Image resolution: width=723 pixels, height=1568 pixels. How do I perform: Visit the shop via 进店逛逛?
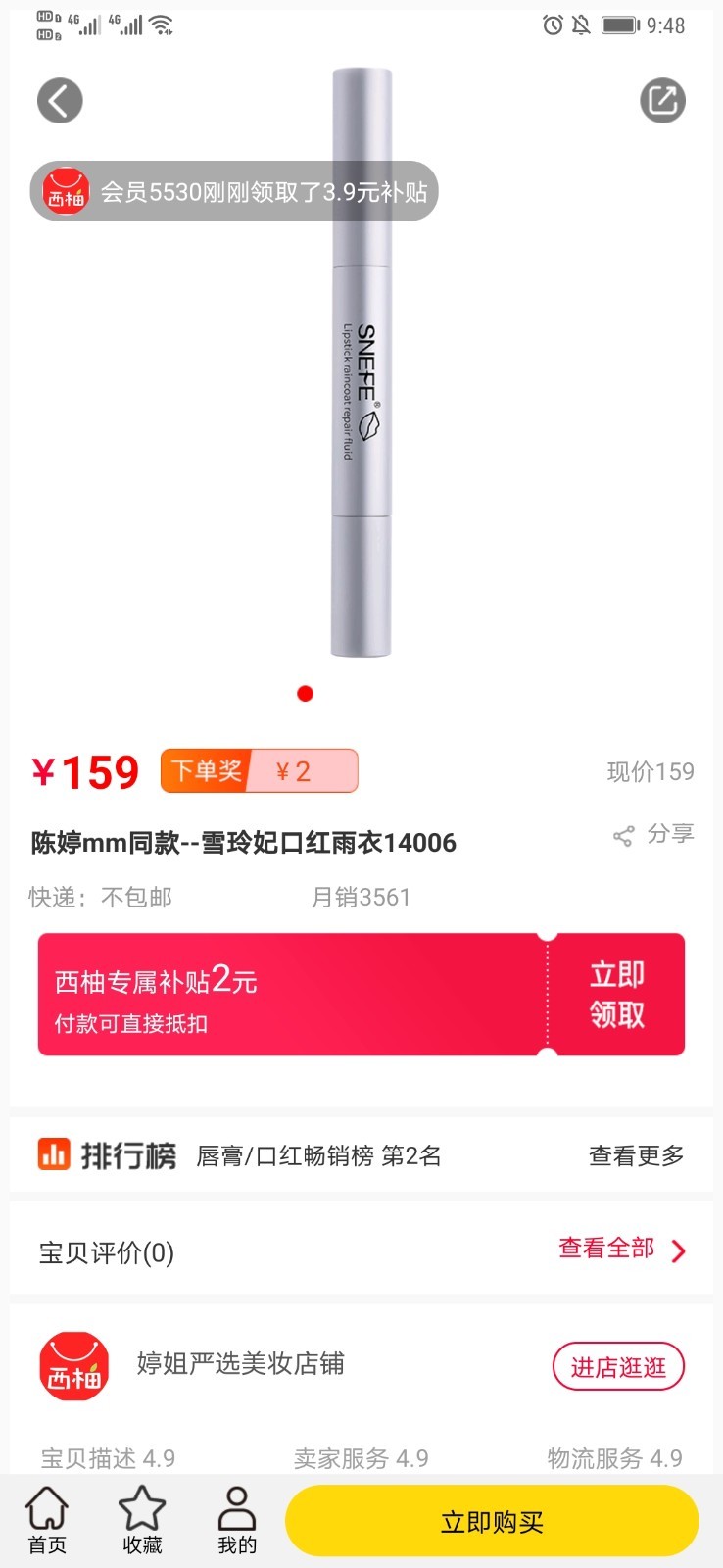[617, 1366]
